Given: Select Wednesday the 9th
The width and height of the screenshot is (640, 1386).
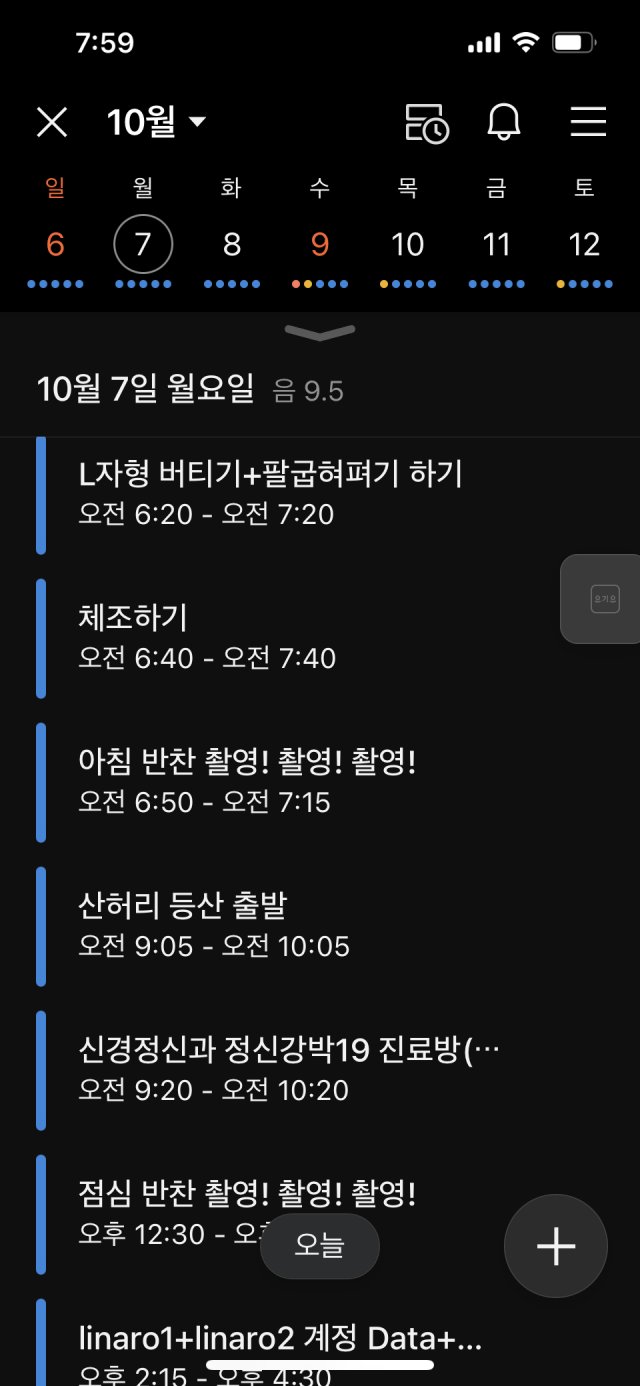Looking at the screenshot, I should [x=319, y=245].
